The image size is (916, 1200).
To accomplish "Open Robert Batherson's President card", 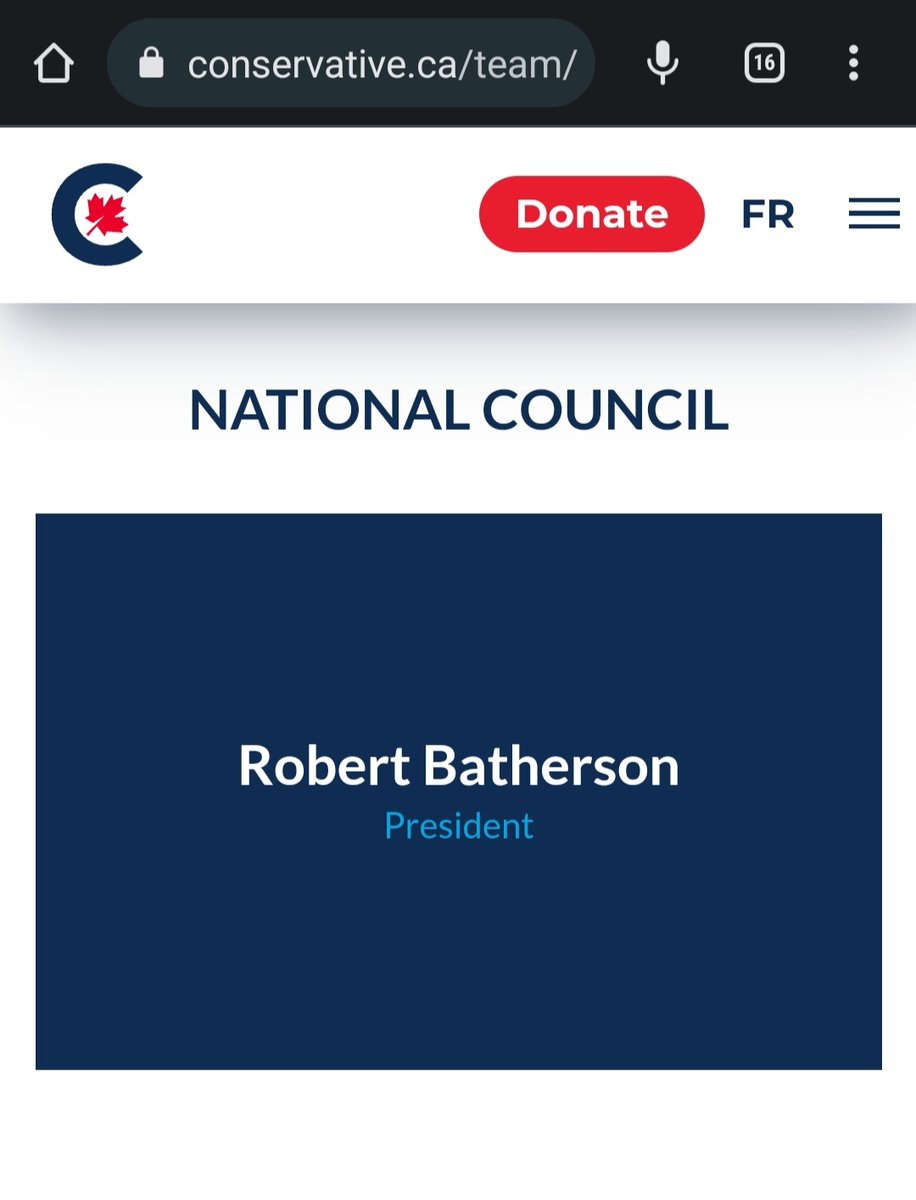I will [458, 791].
